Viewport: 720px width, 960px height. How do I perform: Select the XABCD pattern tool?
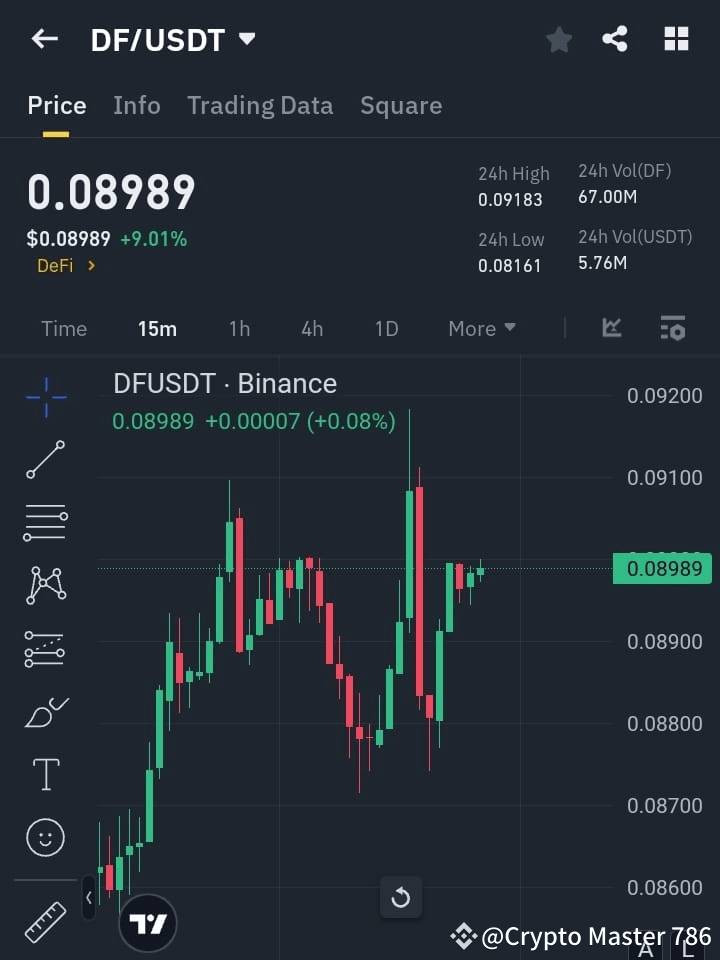click(x=45, y=585)
